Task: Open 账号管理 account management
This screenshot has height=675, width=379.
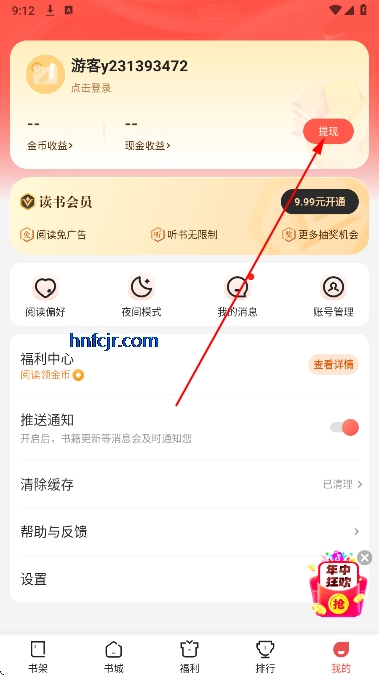Action: [333, 296]
